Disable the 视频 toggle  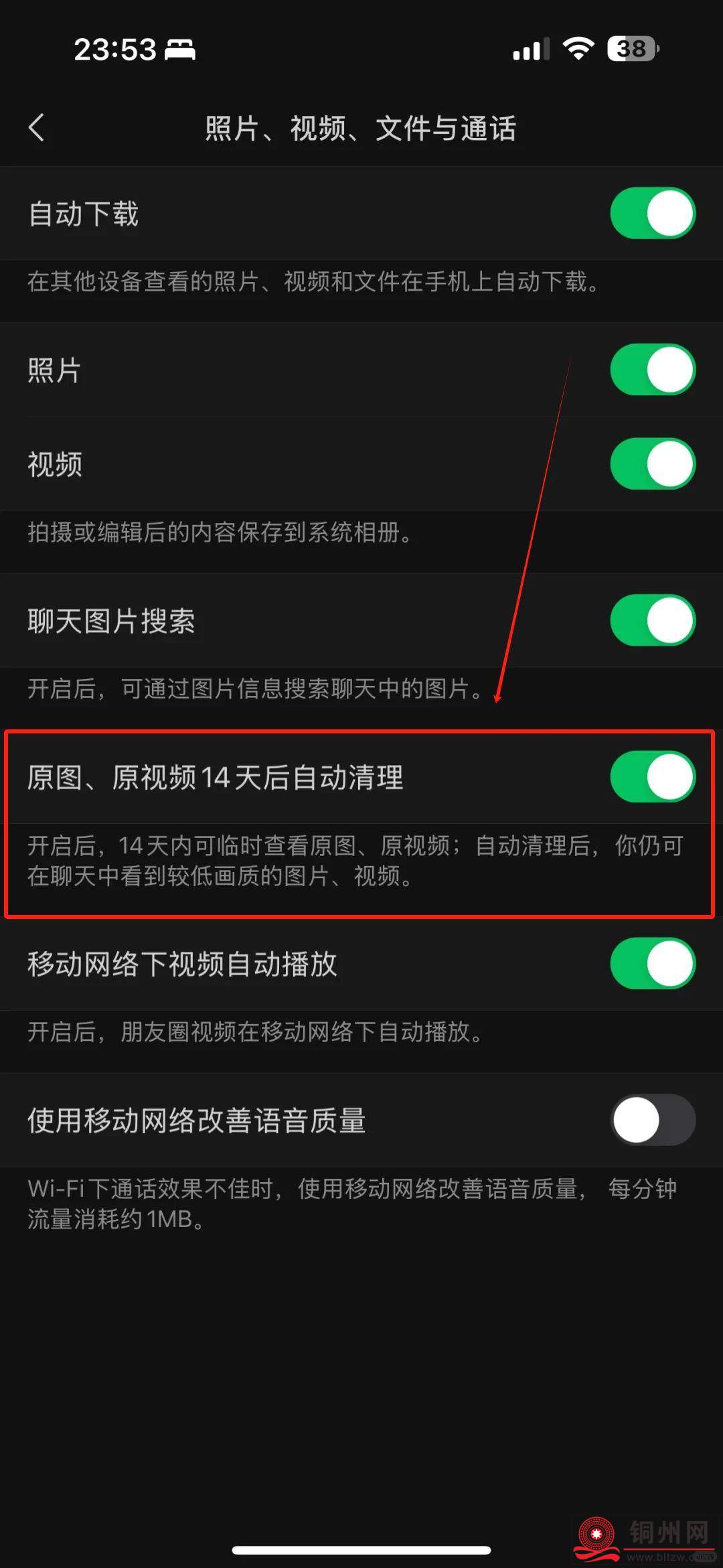[x=653, y=462]
